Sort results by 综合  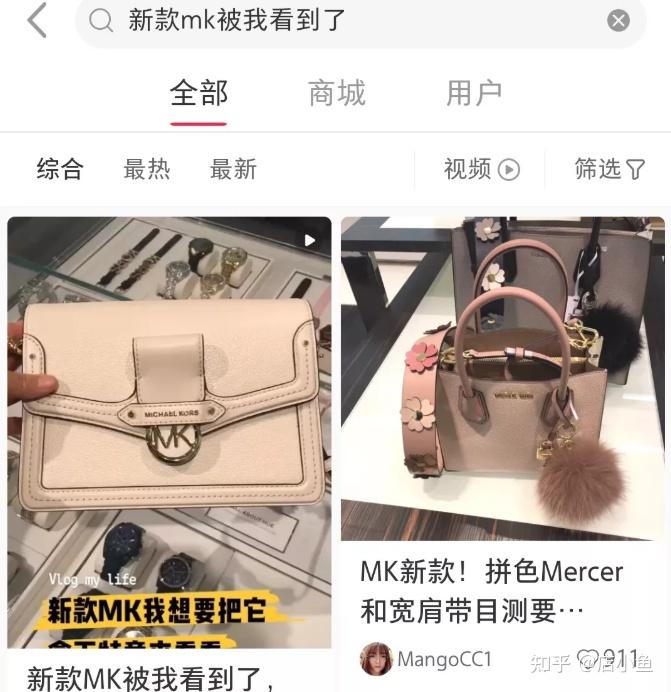60,169
